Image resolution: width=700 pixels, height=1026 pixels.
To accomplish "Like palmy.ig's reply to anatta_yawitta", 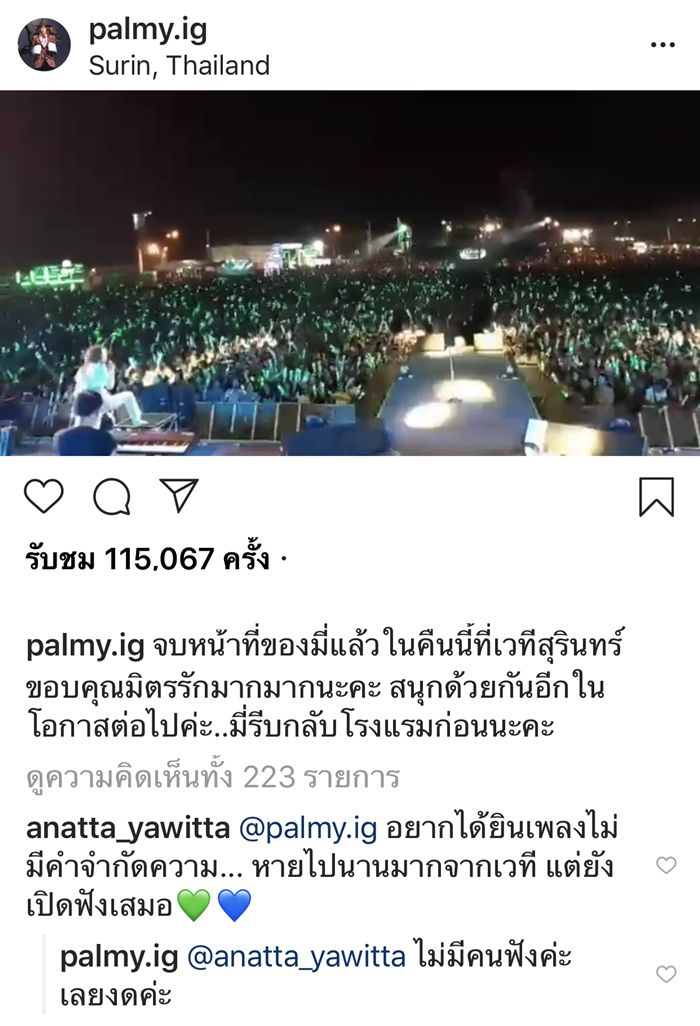I will pyautogui.click(x=666, y=974).
